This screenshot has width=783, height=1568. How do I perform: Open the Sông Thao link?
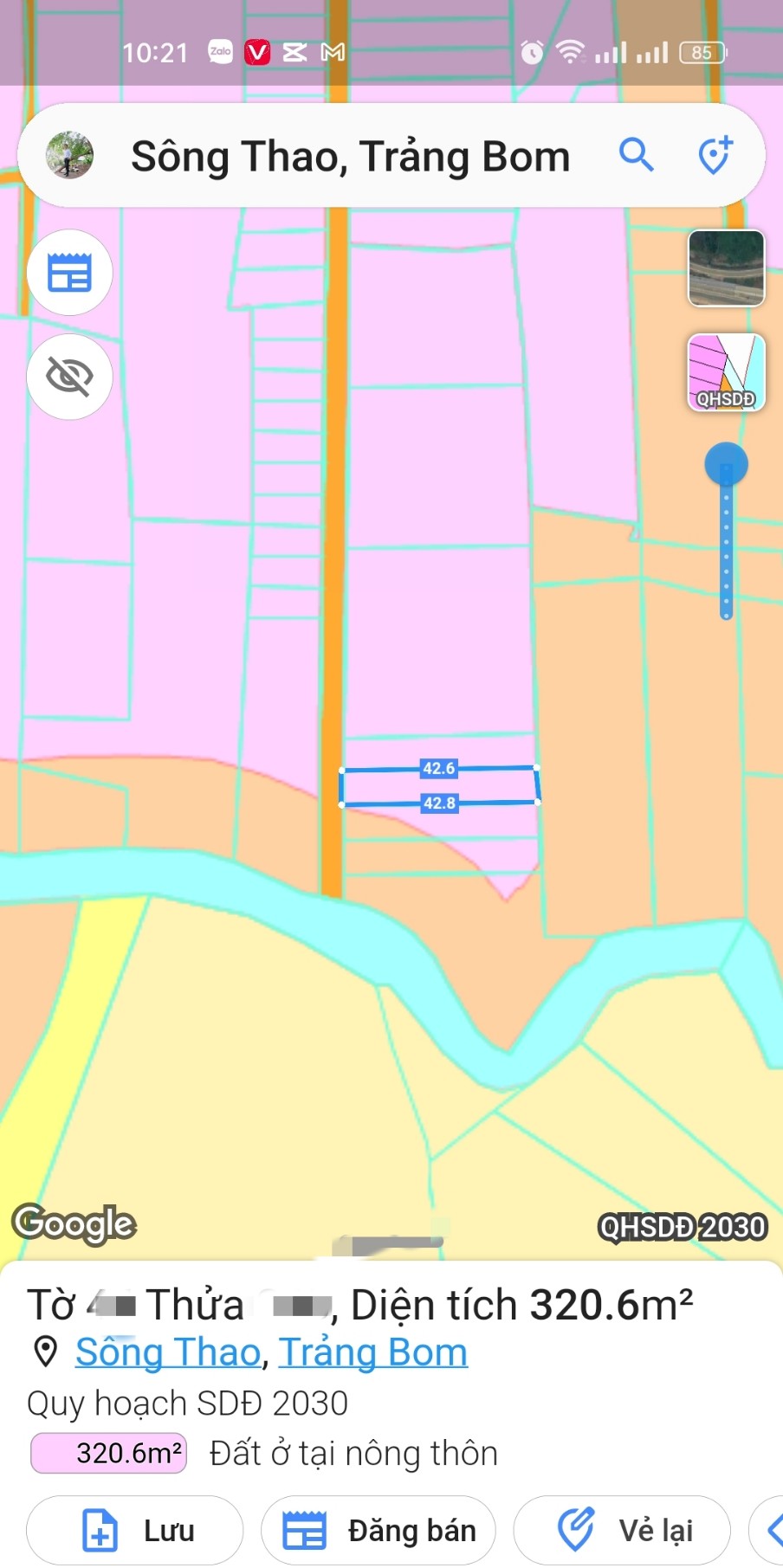pyautogui.click(x=168, y=1352)
